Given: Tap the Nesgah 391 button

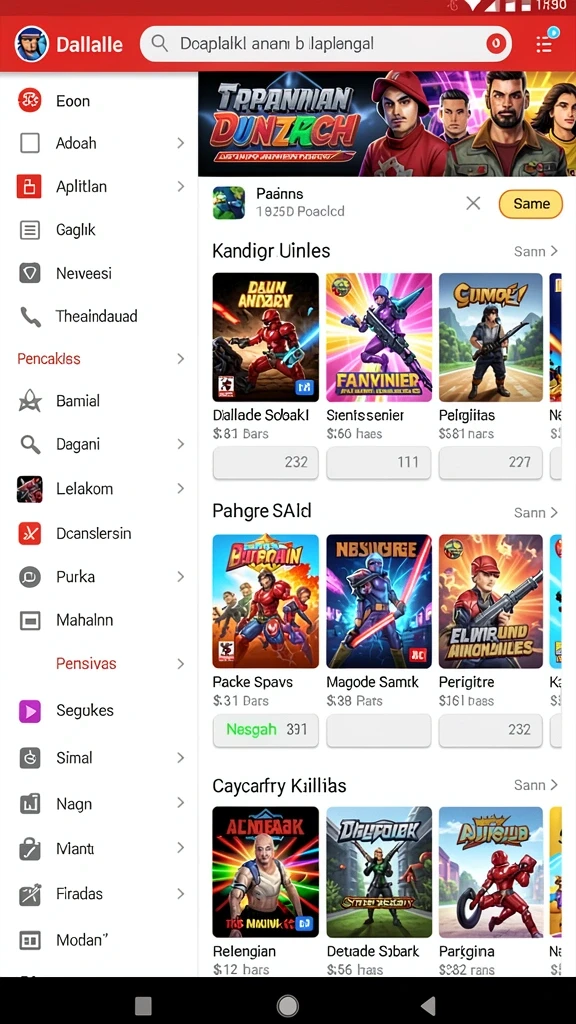Looking at the screenshot, I should click(266, 730).
